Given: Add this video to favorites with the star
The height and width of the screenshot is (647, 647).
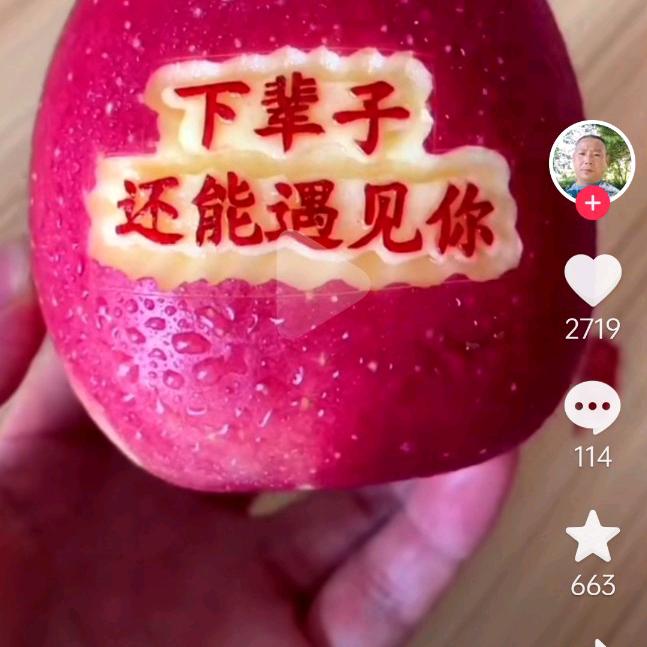Looking at the screenshot, I should (593, 537).
